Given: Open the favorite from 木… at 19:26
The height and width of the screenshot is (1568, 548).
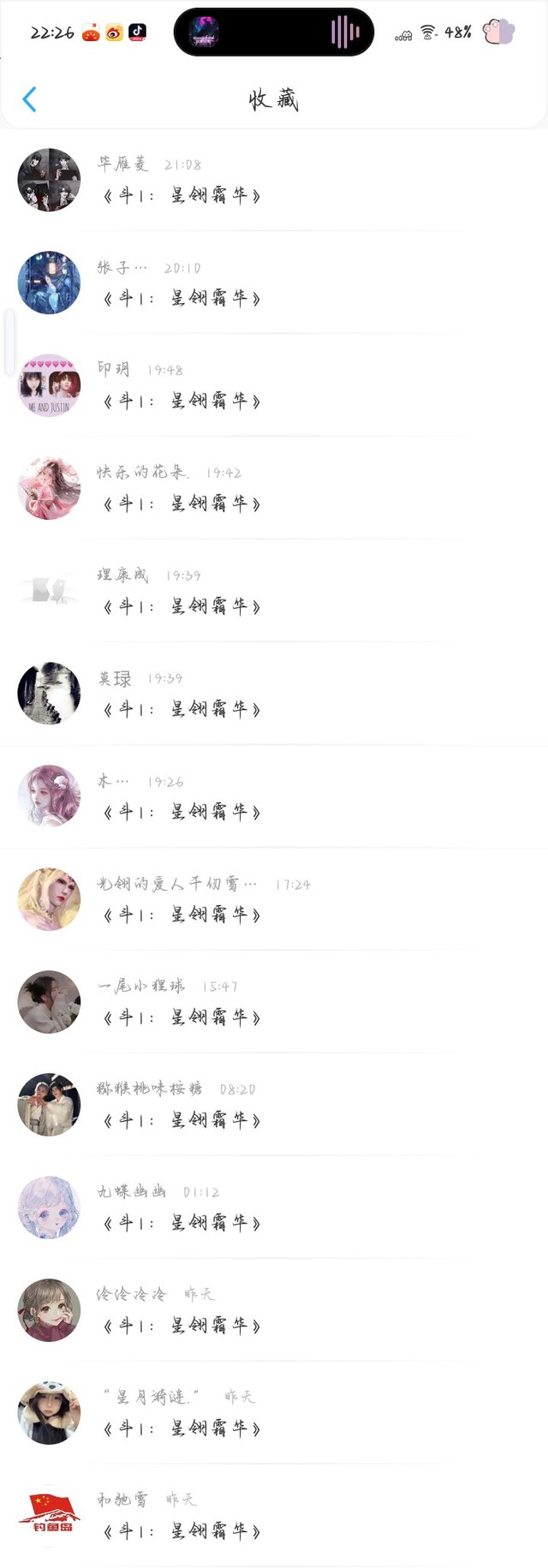Looking at the screenshot, I should pos(274,796).
